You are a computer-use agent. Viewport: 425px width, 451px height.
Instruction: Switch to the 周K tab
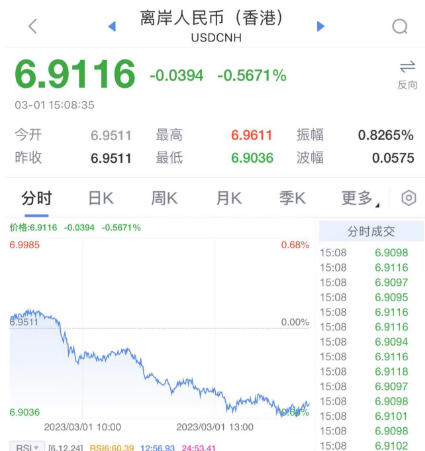pos(164,199)
